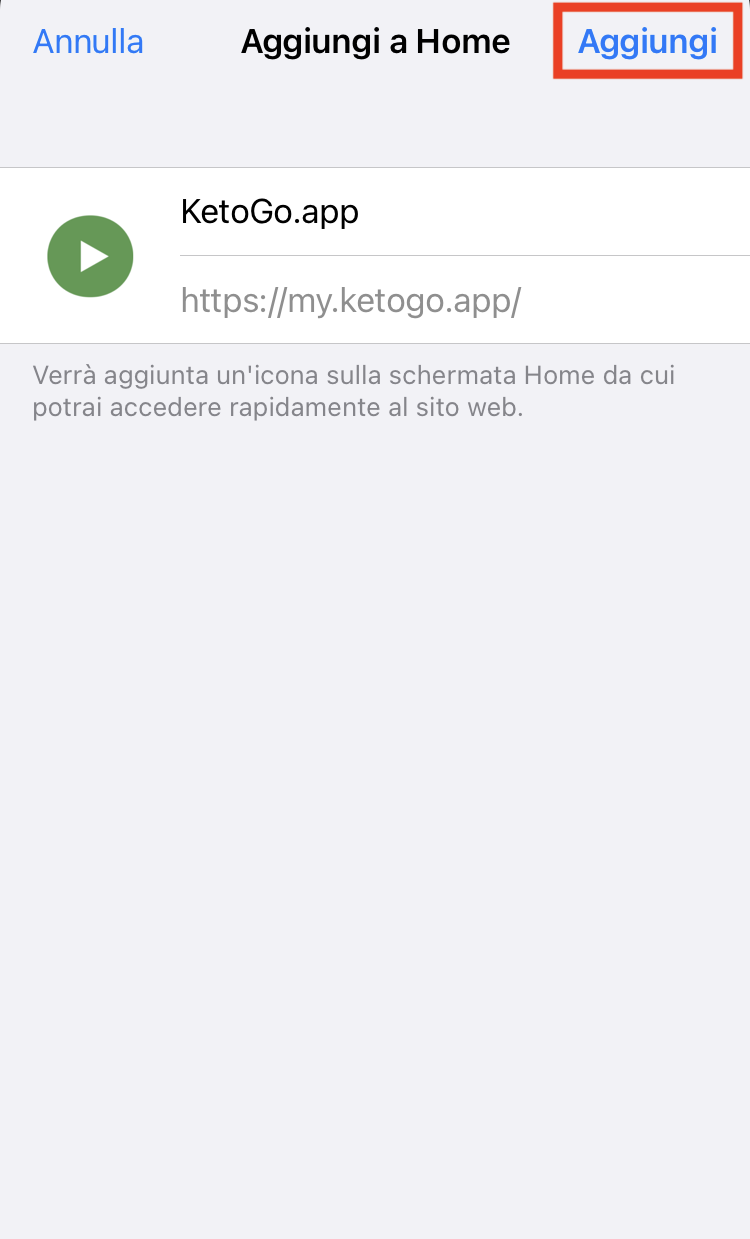Click the Aggiungi a Home title
This screenshot has width=750, height=1239.
point(375,41)
